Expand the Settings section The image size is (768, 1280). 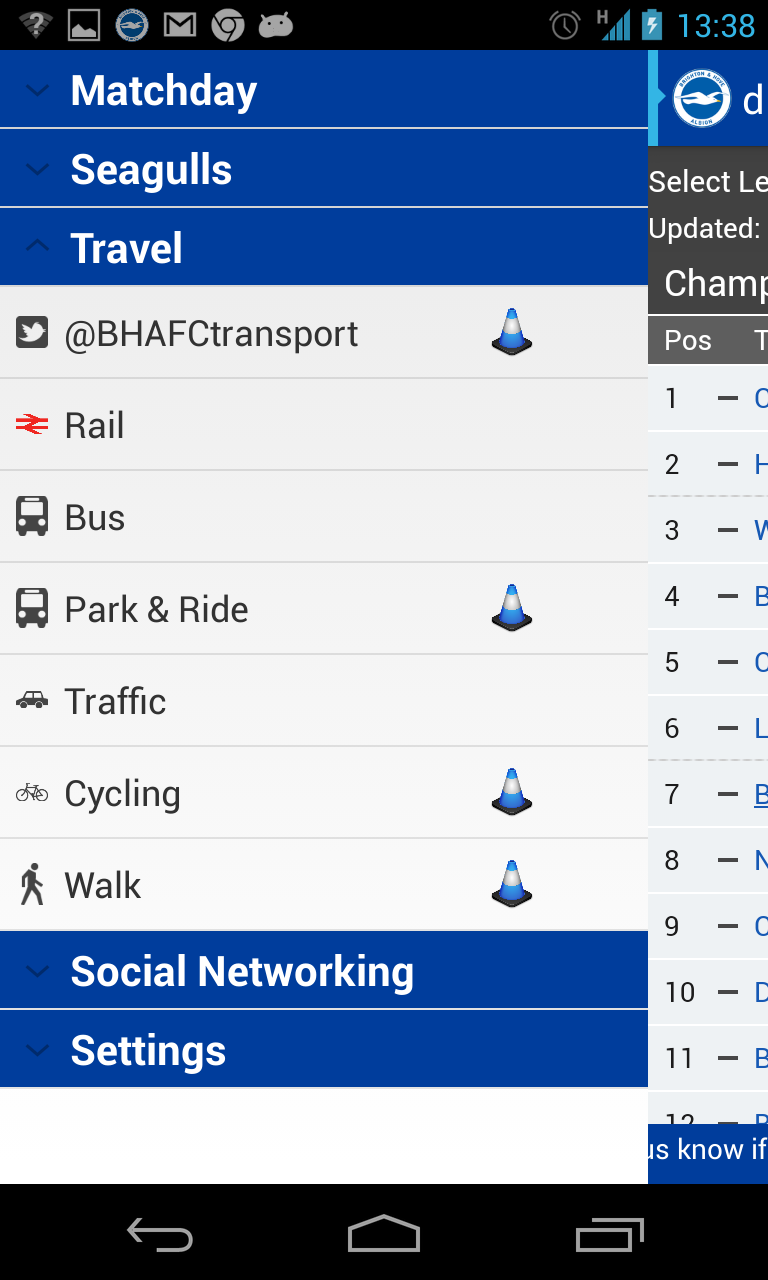(324, 1050)
